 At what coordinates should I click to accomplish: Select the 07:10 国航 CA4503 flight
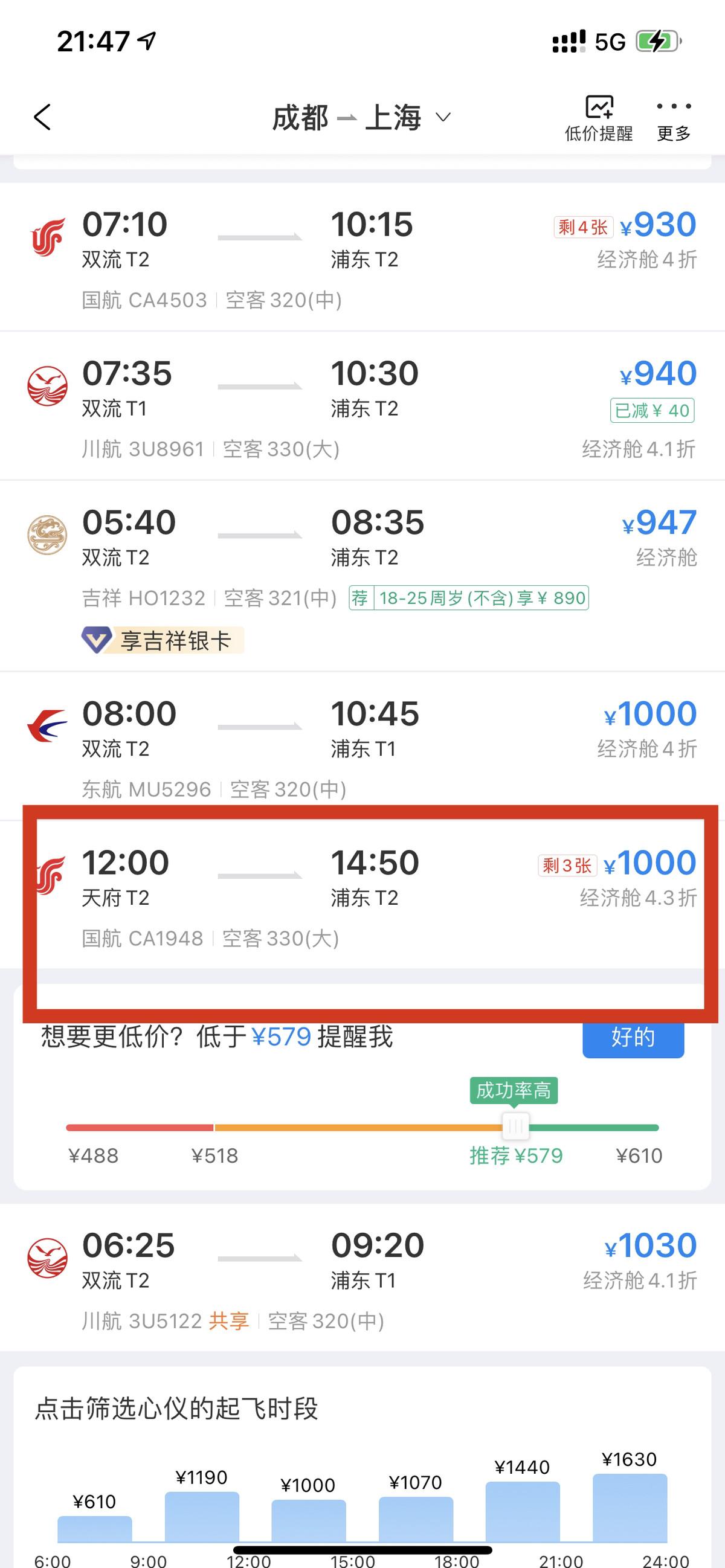362,257
